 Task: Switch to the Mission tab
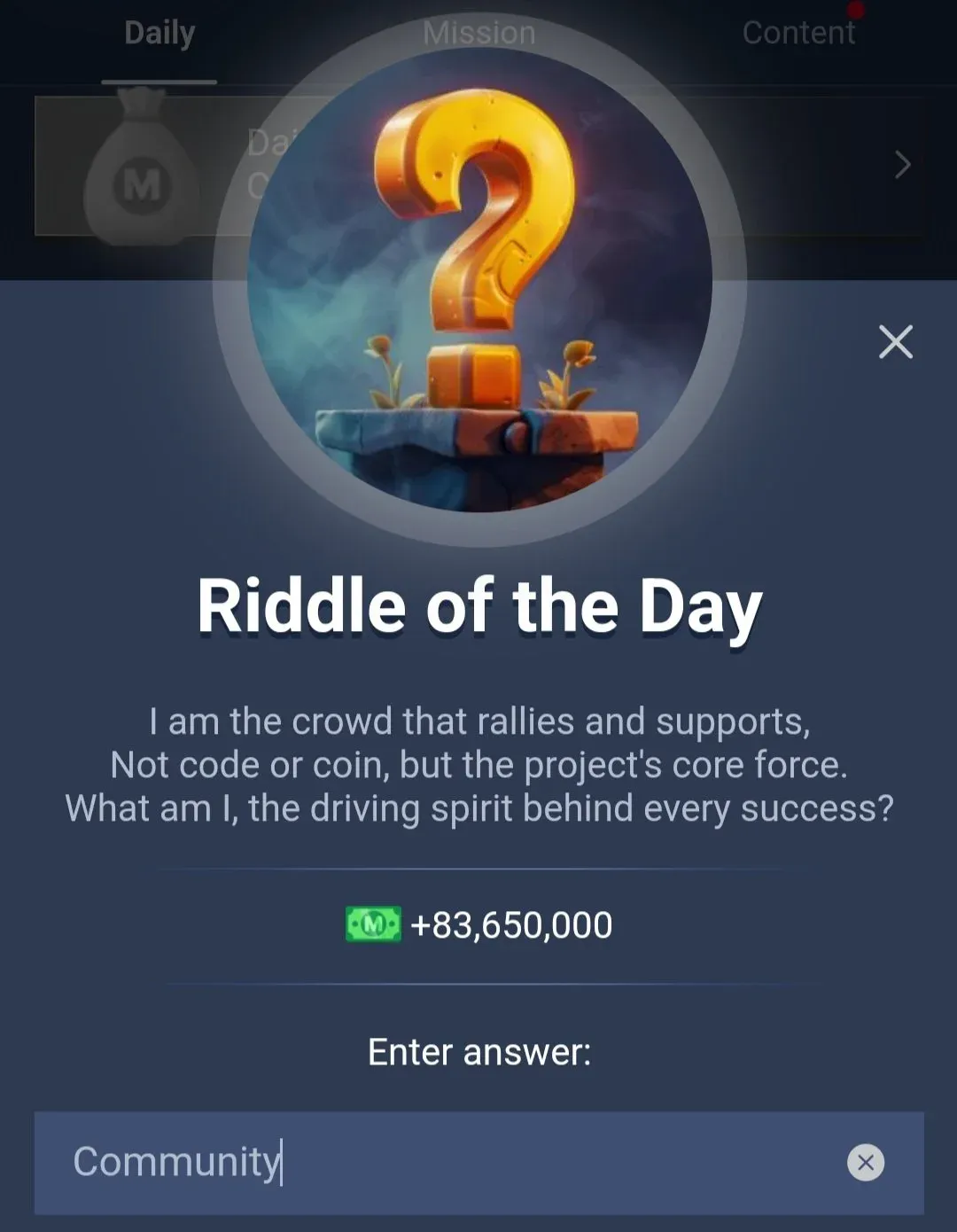click(x=478, y=33)
